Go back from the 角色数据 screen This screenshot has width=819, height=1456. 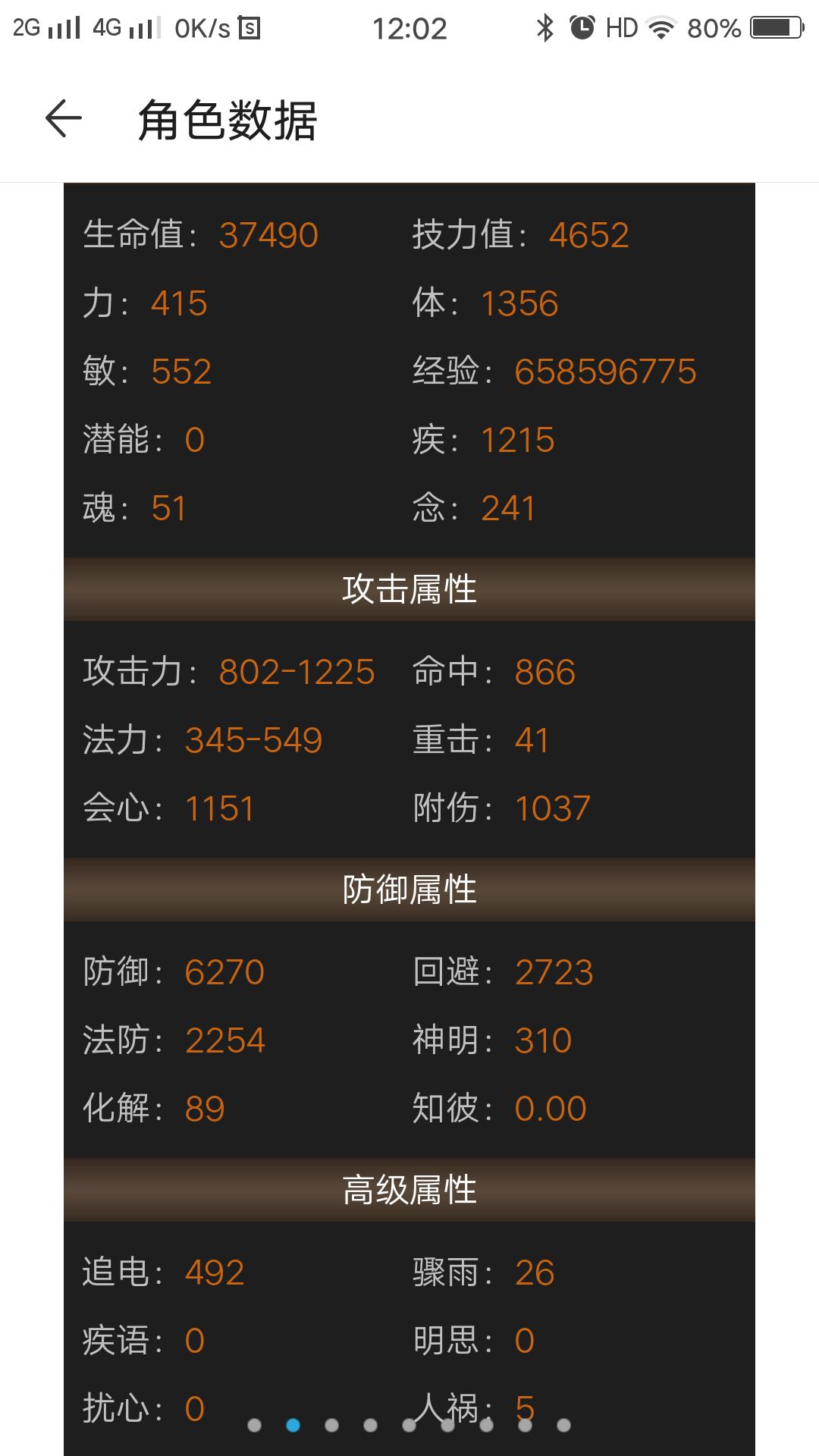63,119
